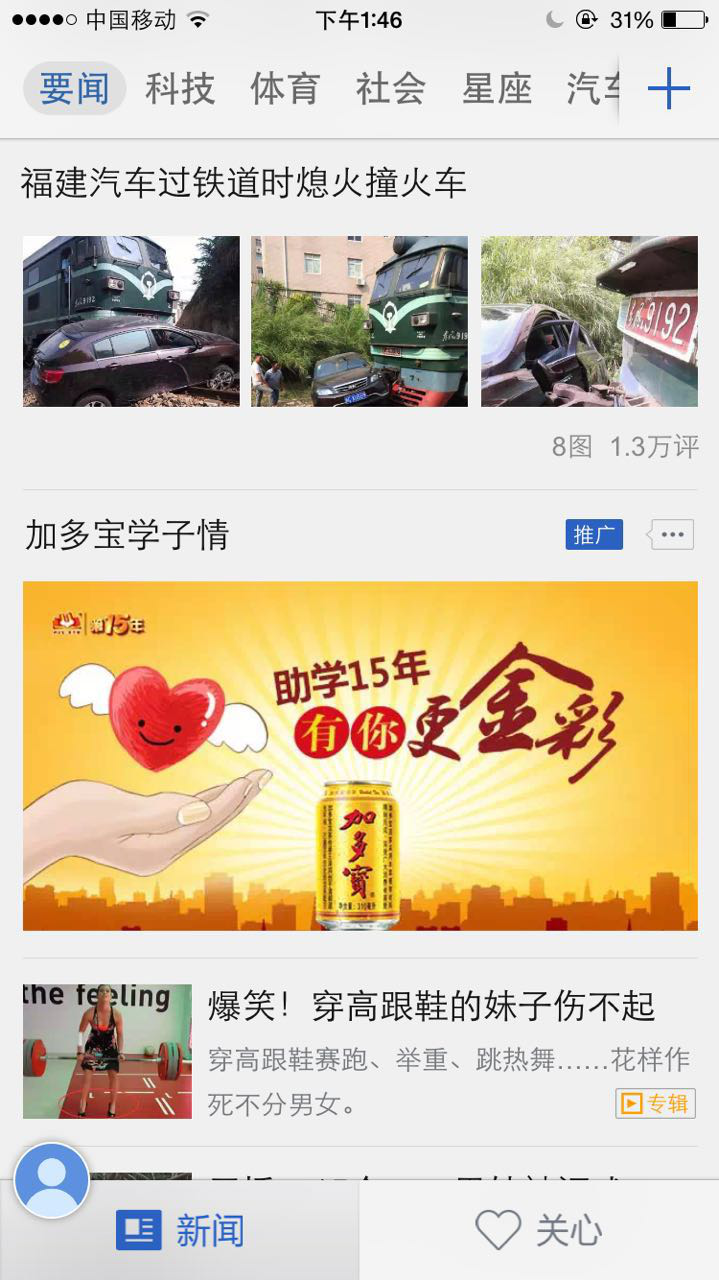Open the 星座 tab
The width and height of the screenshot is (719, 1280).
pos(496,89)
